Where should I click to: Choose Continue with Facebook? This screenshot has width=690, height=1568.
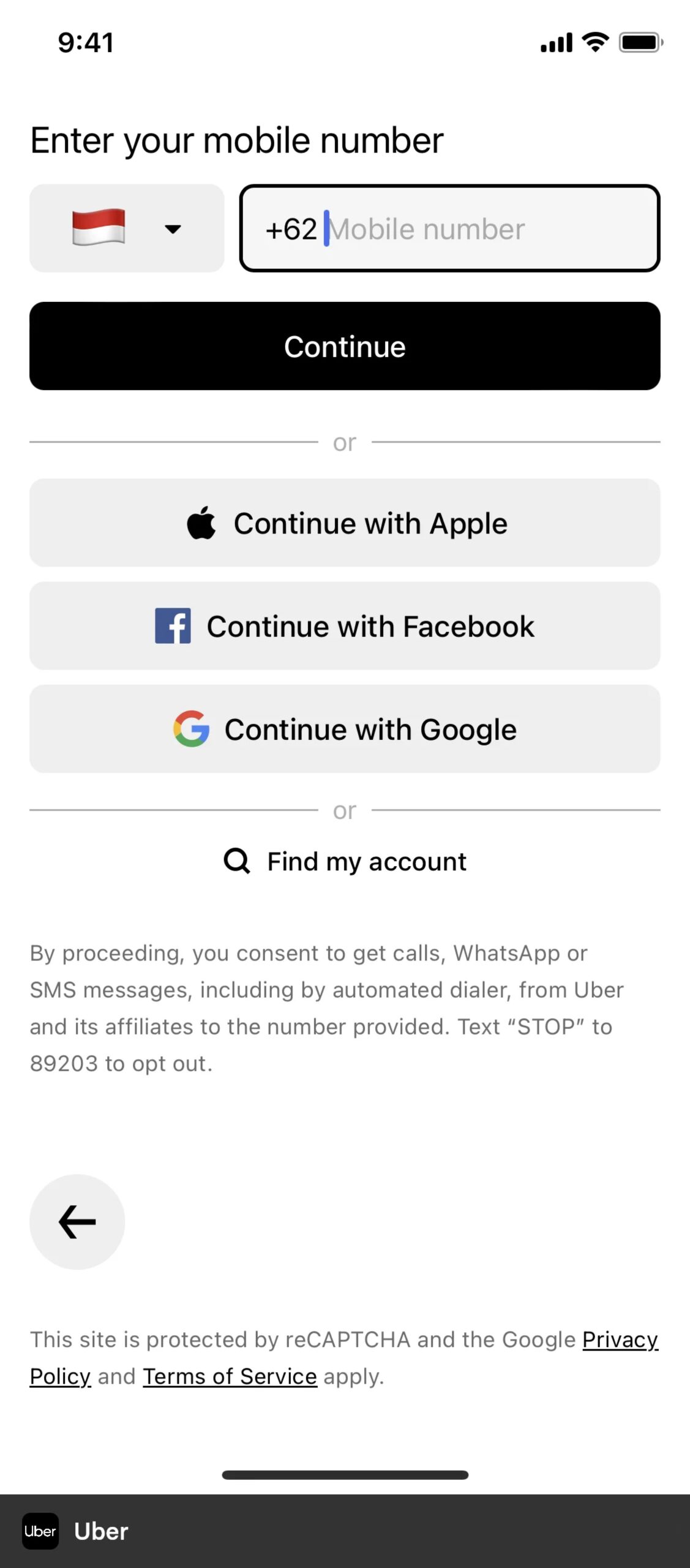[x=345, y=625]
